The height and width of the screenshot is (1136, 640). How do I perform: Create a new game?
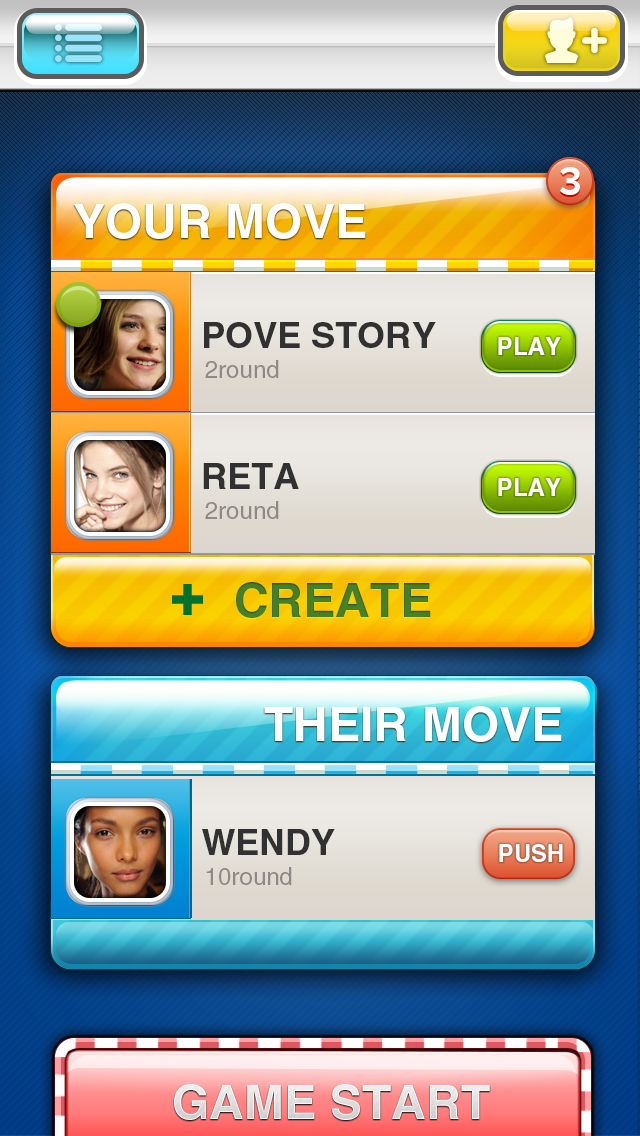click(322, 600)
